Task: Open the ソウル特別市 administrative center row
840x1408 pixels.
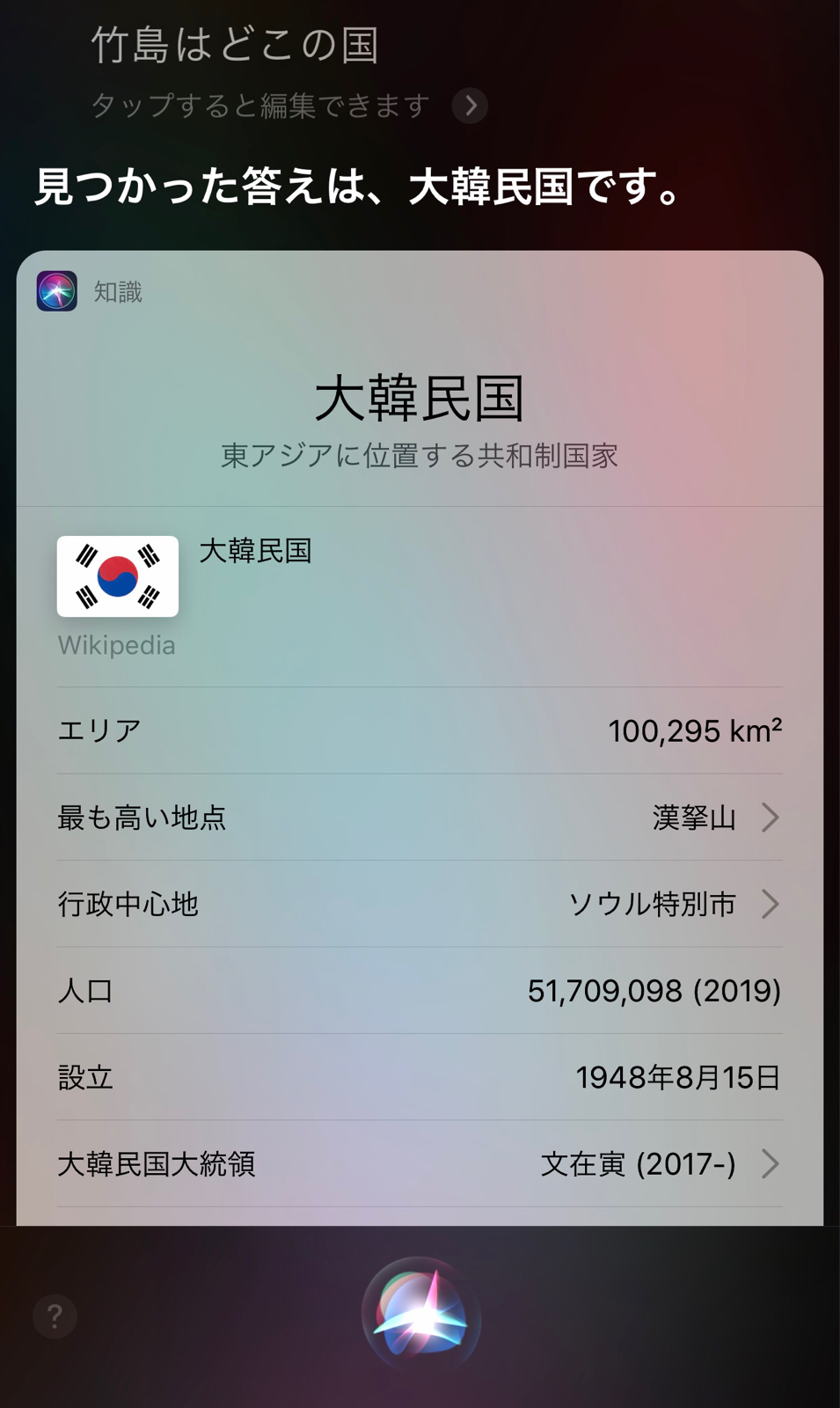Action: point(420,904)
